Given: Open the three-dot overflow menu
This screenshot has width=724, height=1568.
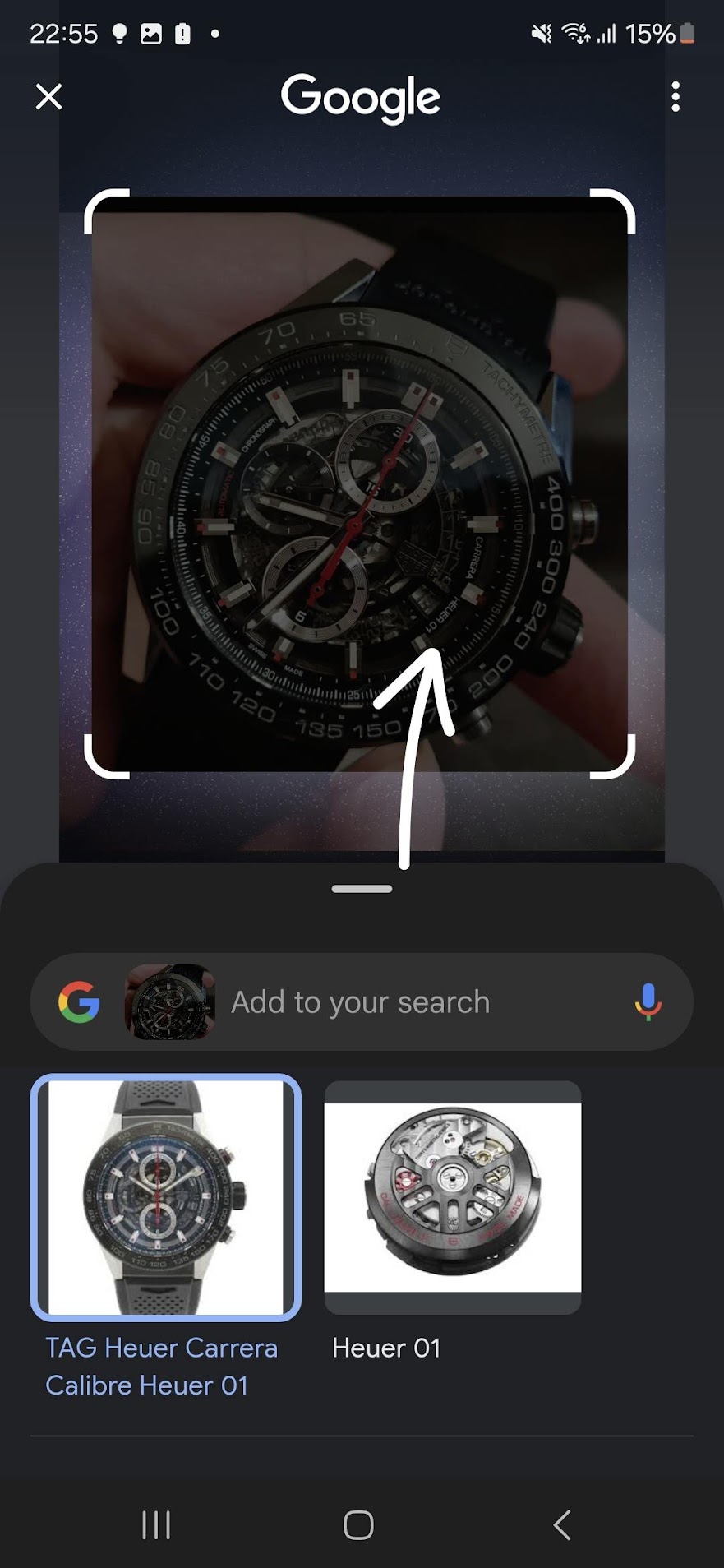Looking at the screenshot, I should 676,97.
